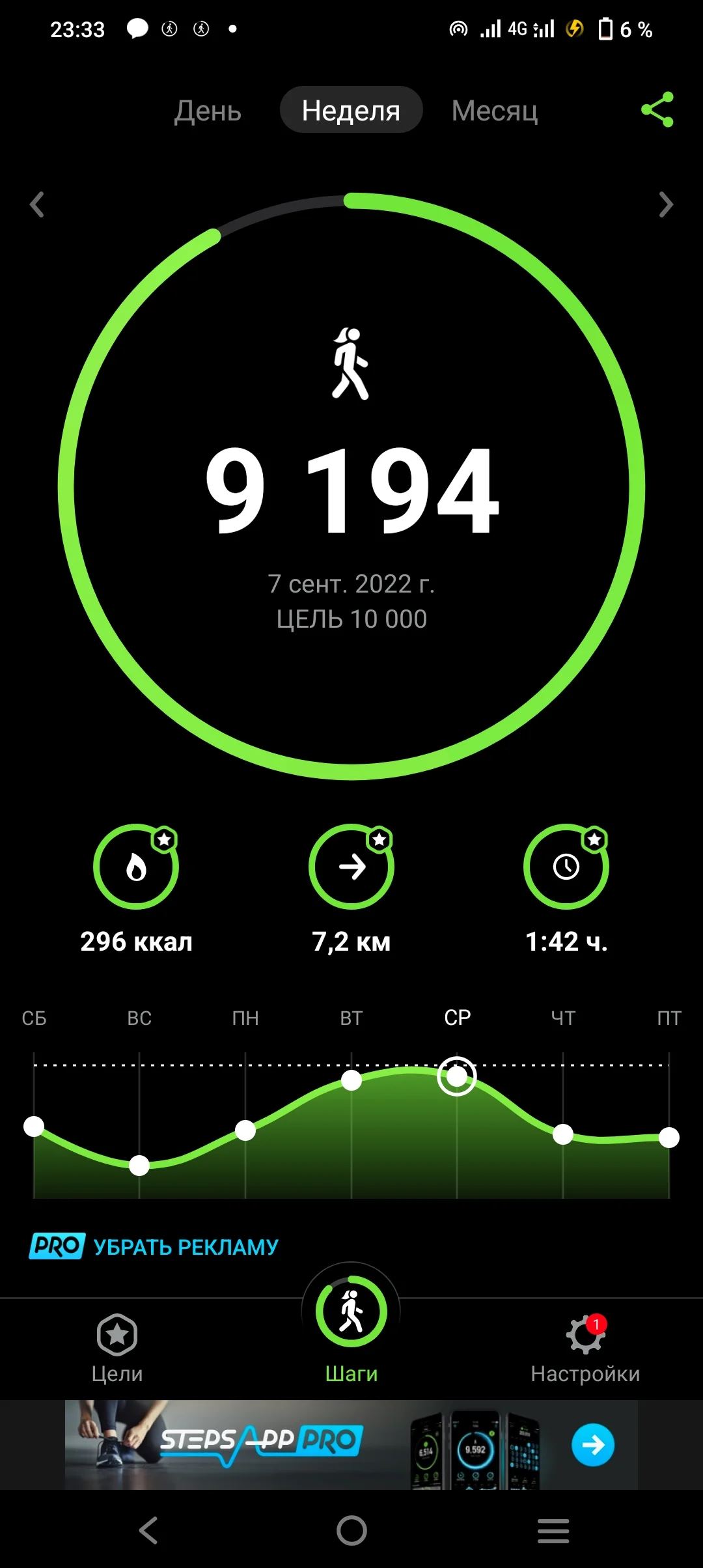This screenshot has height=1568, width=703.
Task: Open the Цели tab
Action: click(x=117, y=1348)
